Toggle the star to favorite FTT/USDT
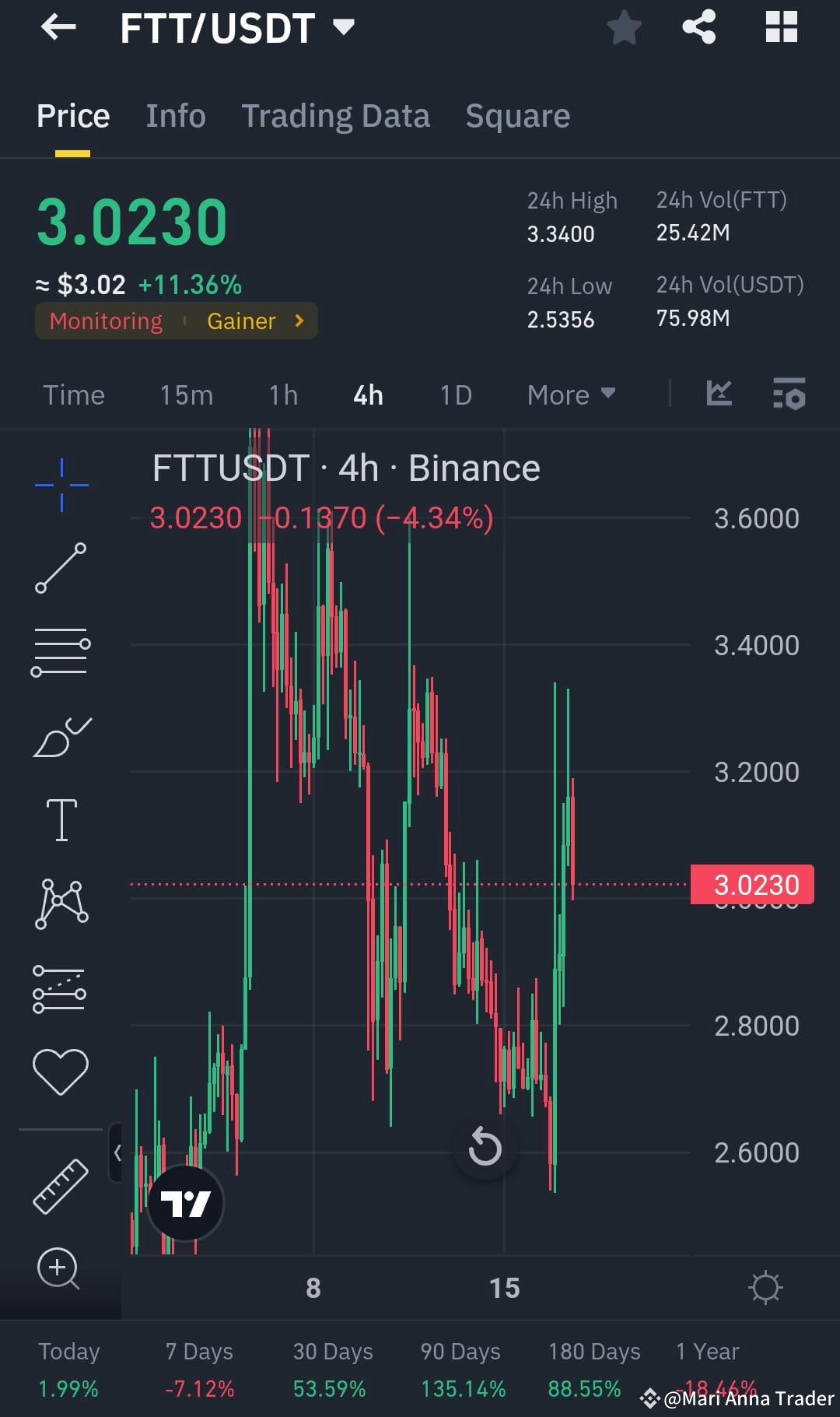 tap(624, 26)
